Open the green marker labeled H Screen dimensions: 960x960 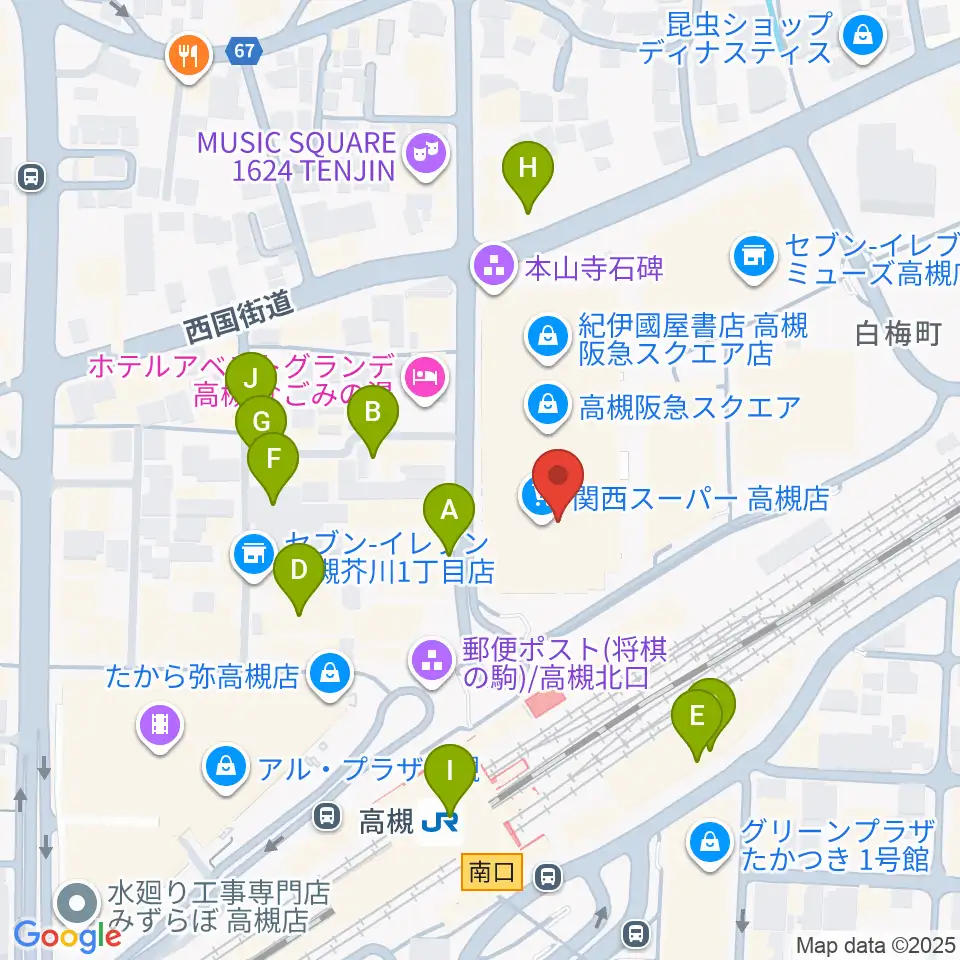pos(528,172)
